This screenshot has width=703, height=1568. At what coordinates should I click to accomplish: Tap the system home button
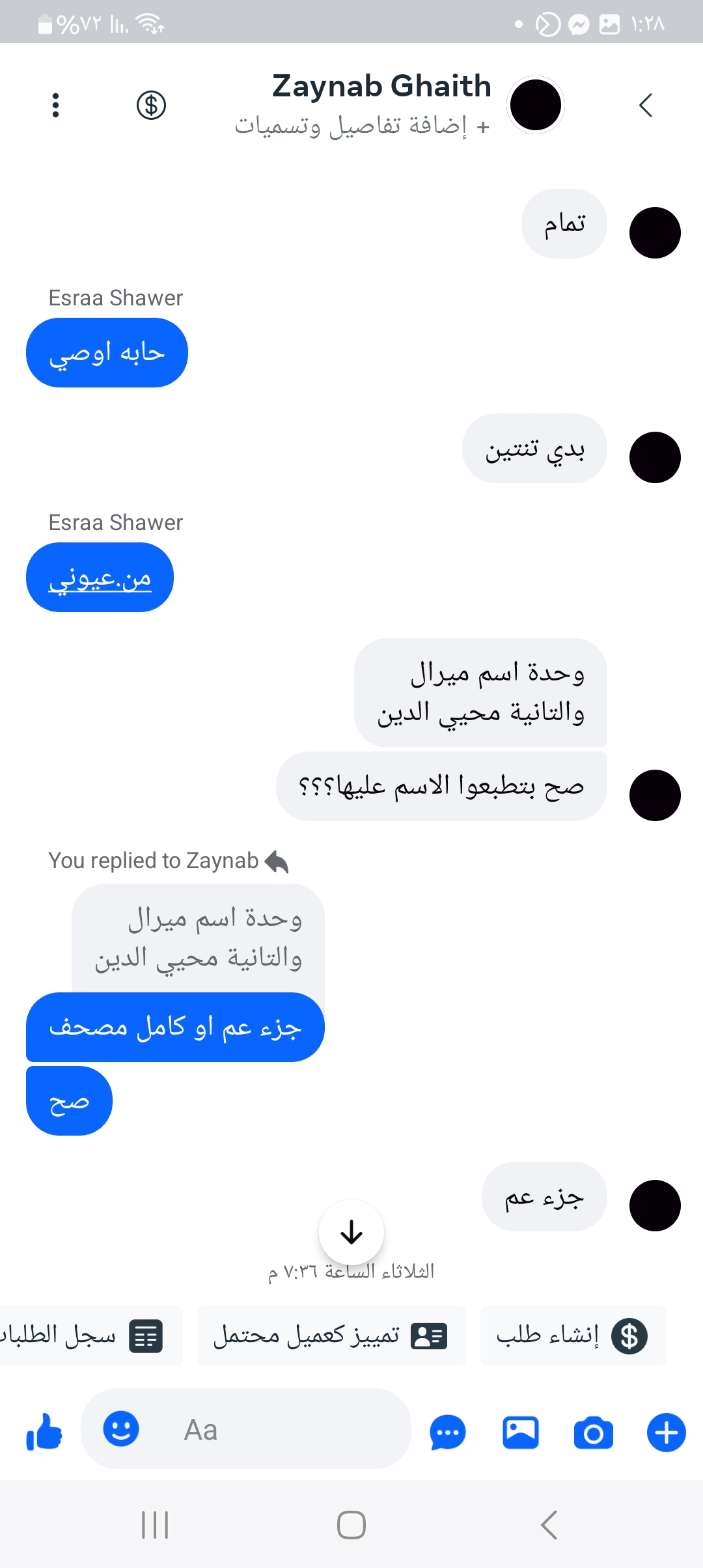point(351,1525)
